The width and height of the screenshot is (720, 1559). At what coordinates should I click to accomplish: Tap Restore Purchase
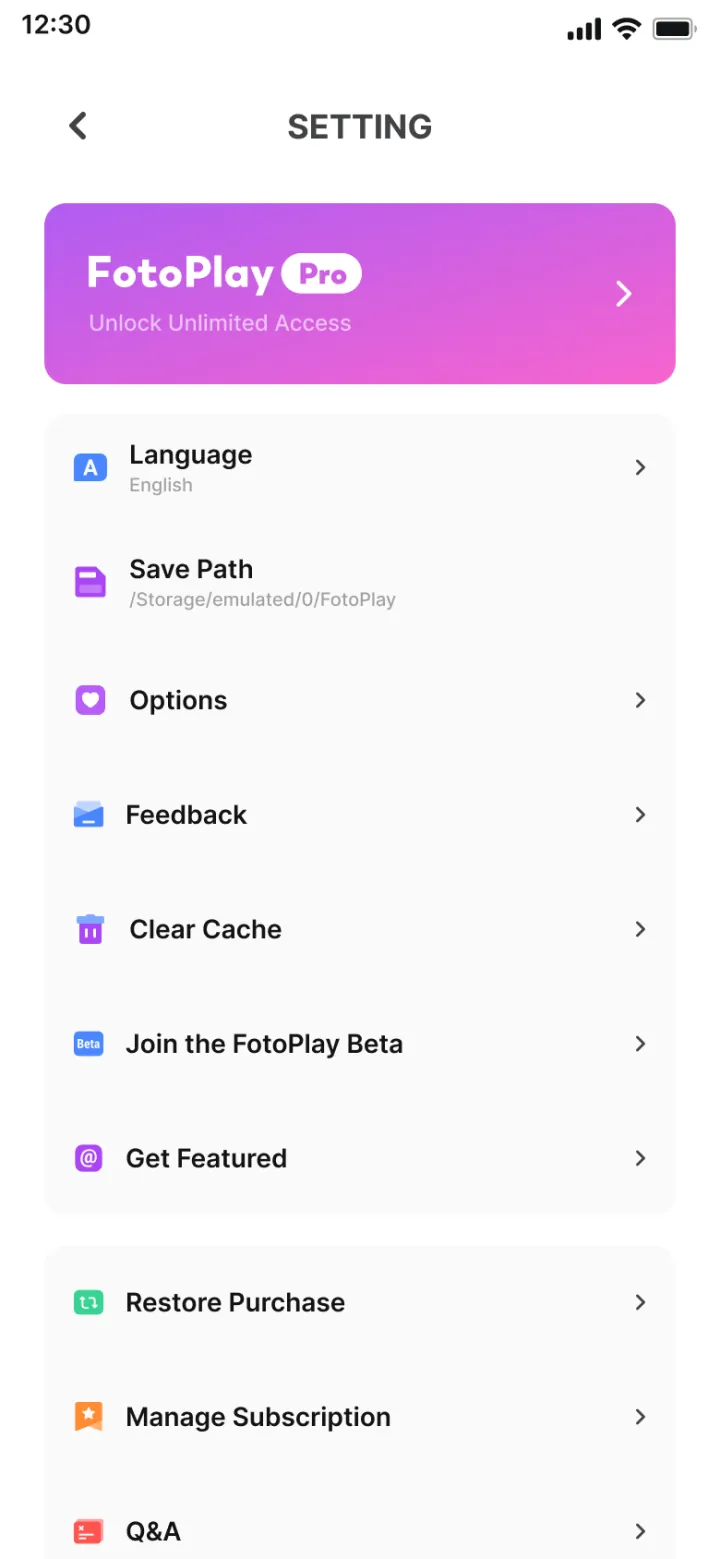360,1302
